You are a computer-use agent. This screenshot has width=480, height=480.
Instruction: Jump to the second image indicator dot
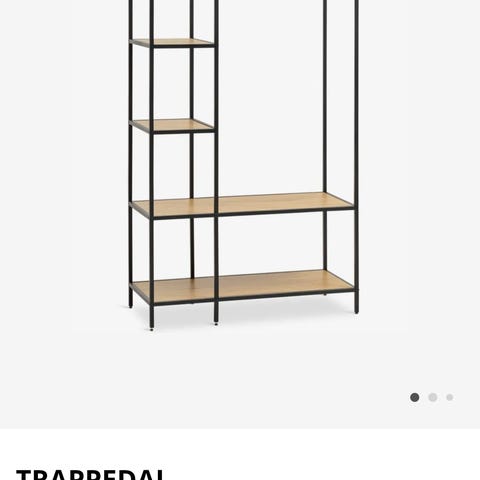[x=433, y=397]
